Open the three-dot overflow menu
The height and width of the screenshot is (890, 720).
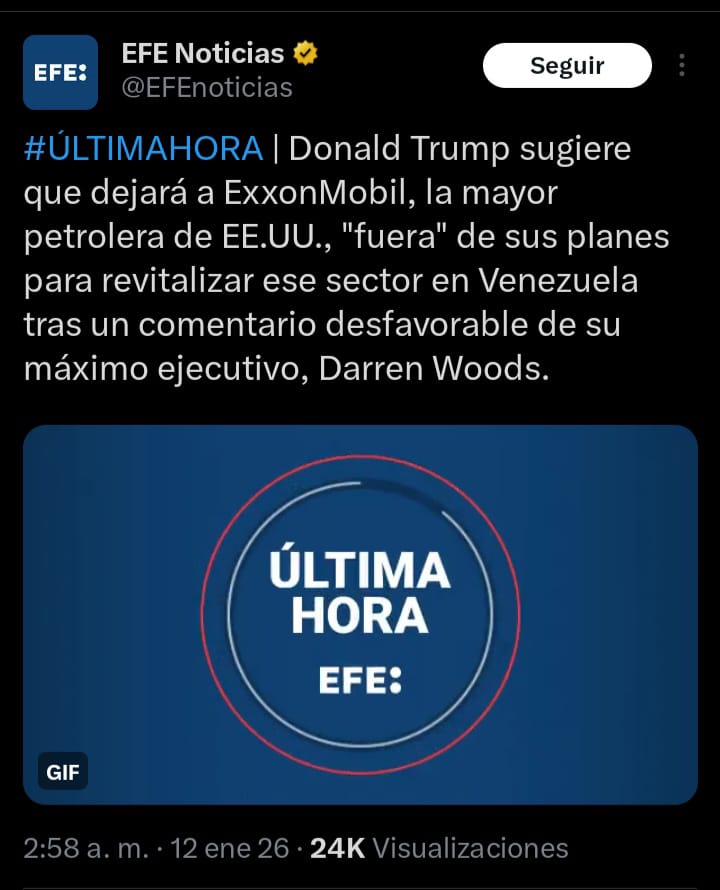[682, 66]
